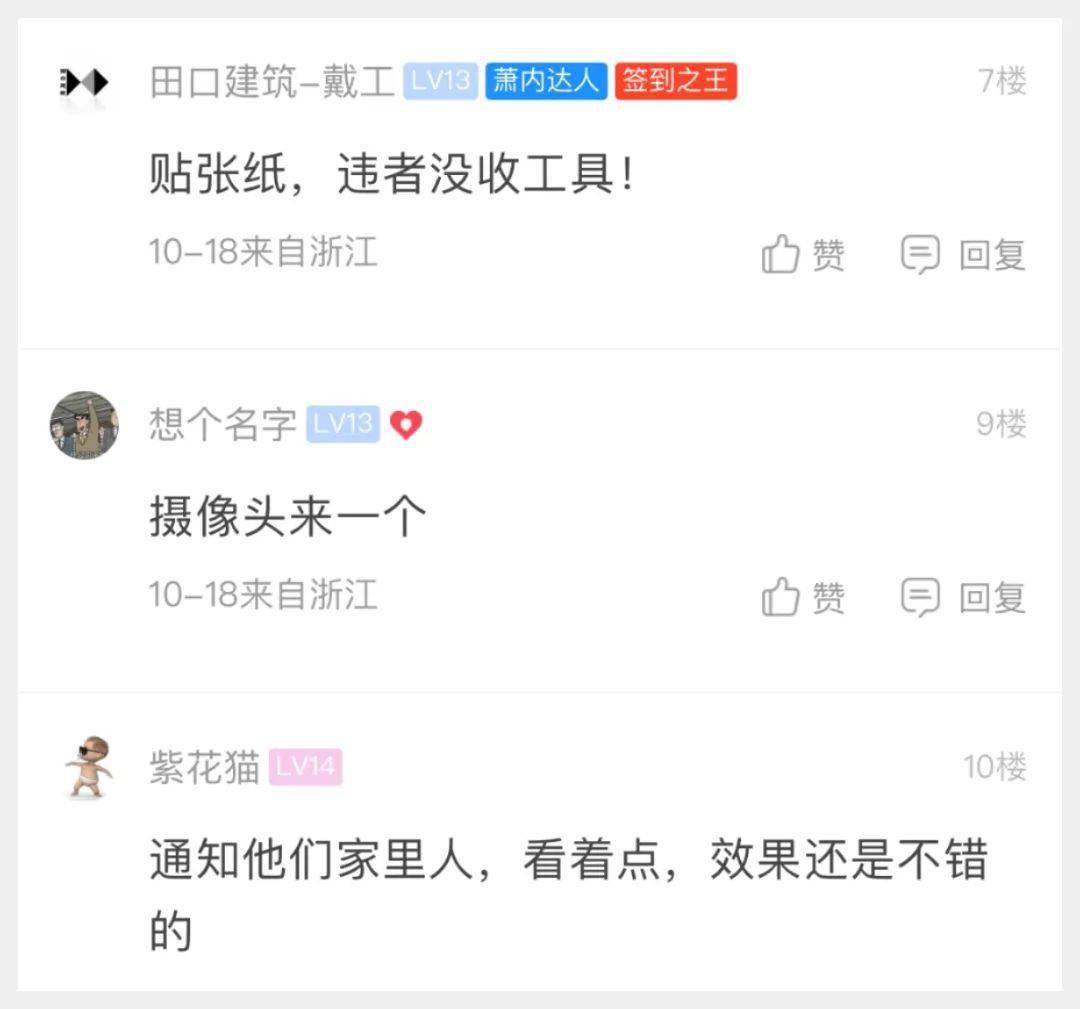Reply to 想个名字's comment
This screenshot has height=1009, width=1080.
coord(964,598)
